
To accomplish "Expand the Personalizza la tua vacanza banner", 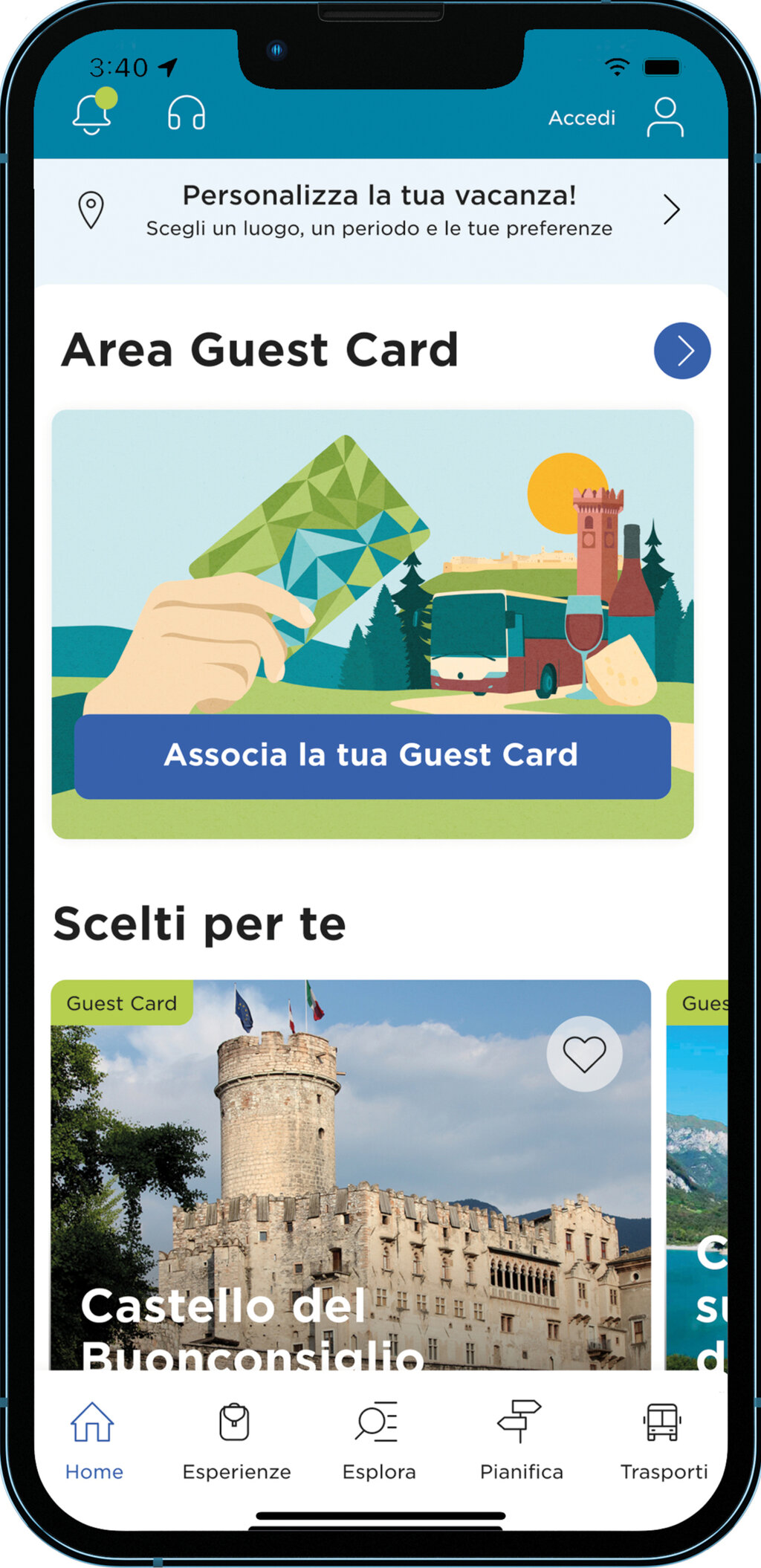I will pos(670,210).
